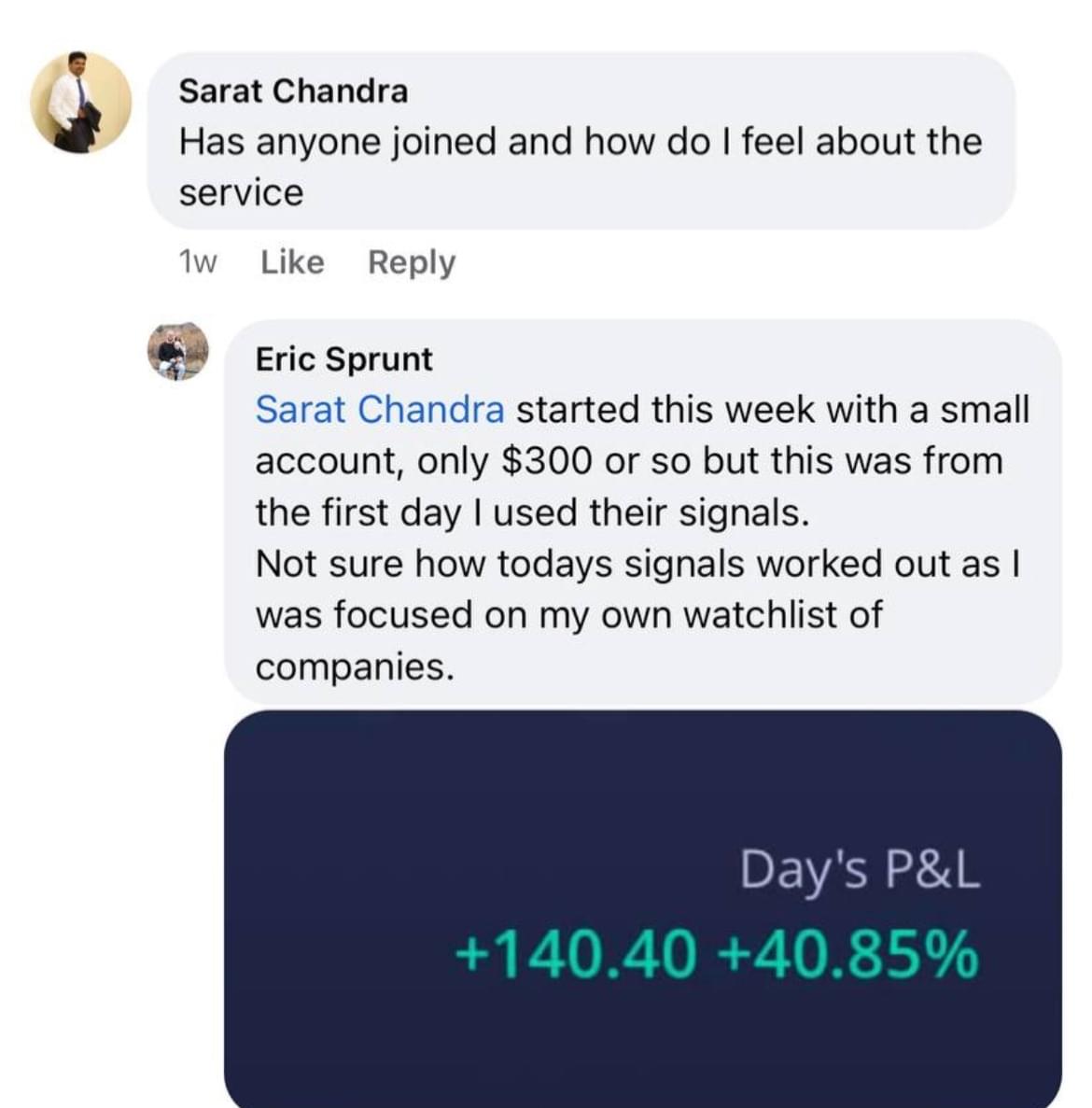Like Sarat Chandra's comment
The width and height of the screenshot is (1092, 1108).
292,262
